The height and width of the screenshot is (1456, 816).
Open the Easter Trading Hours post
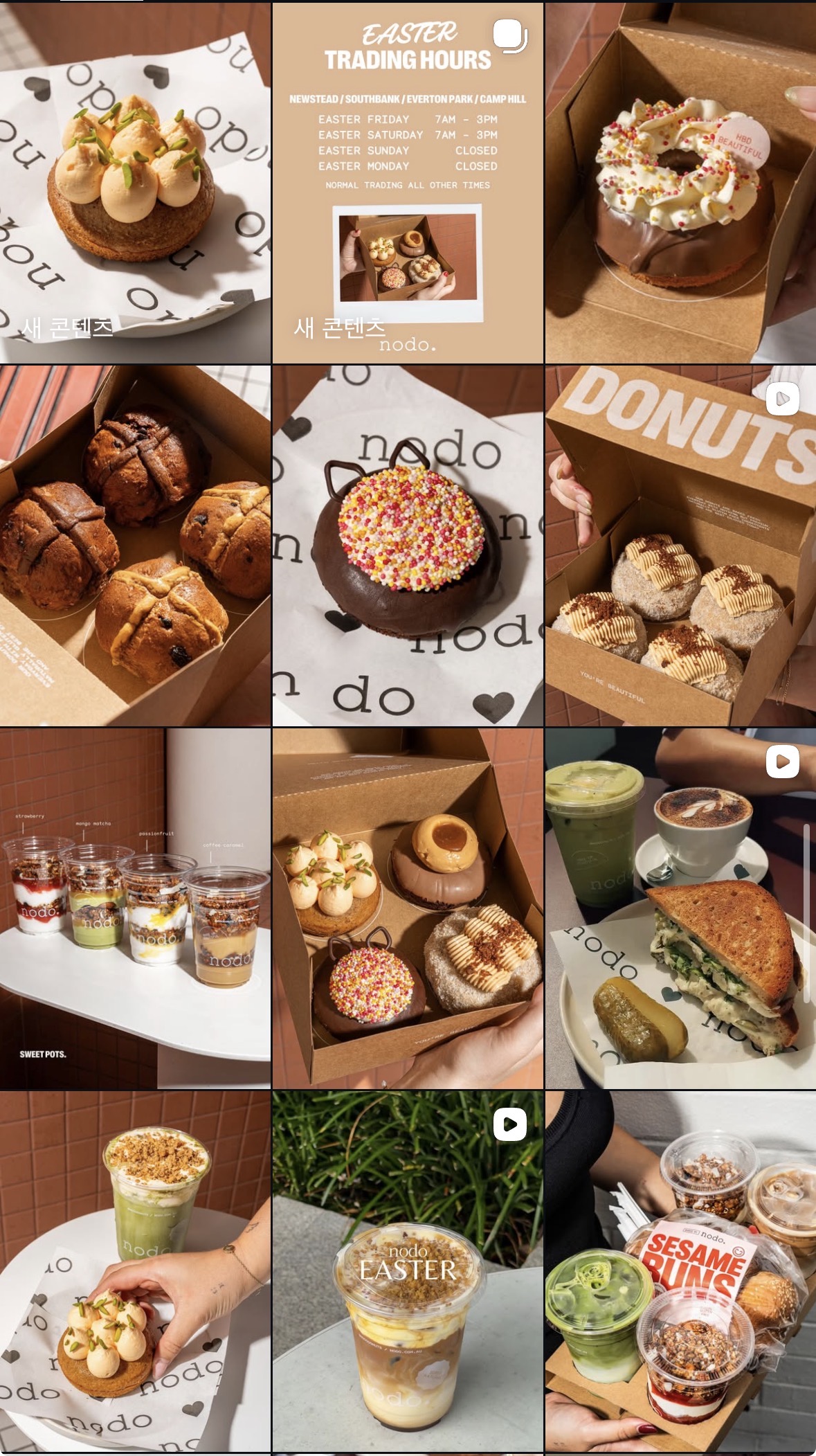[408, 183]
